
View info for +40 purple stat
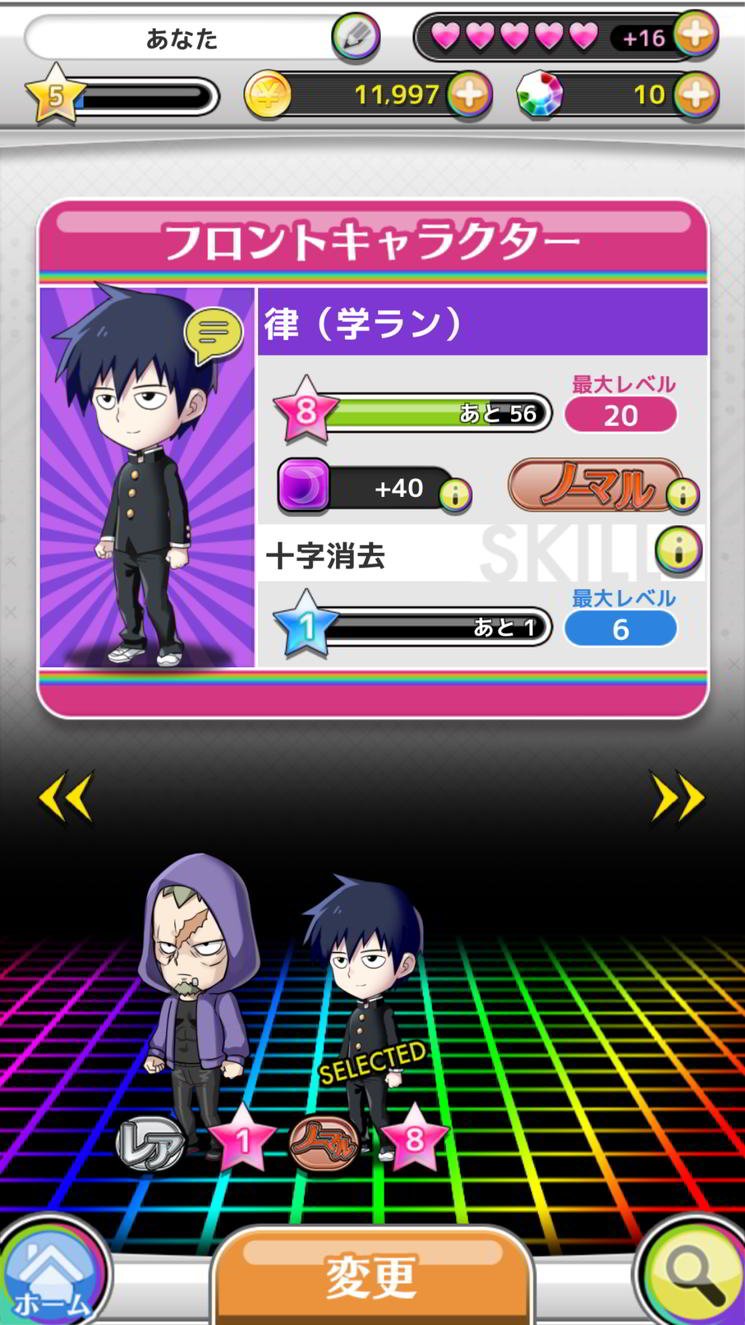456,493
